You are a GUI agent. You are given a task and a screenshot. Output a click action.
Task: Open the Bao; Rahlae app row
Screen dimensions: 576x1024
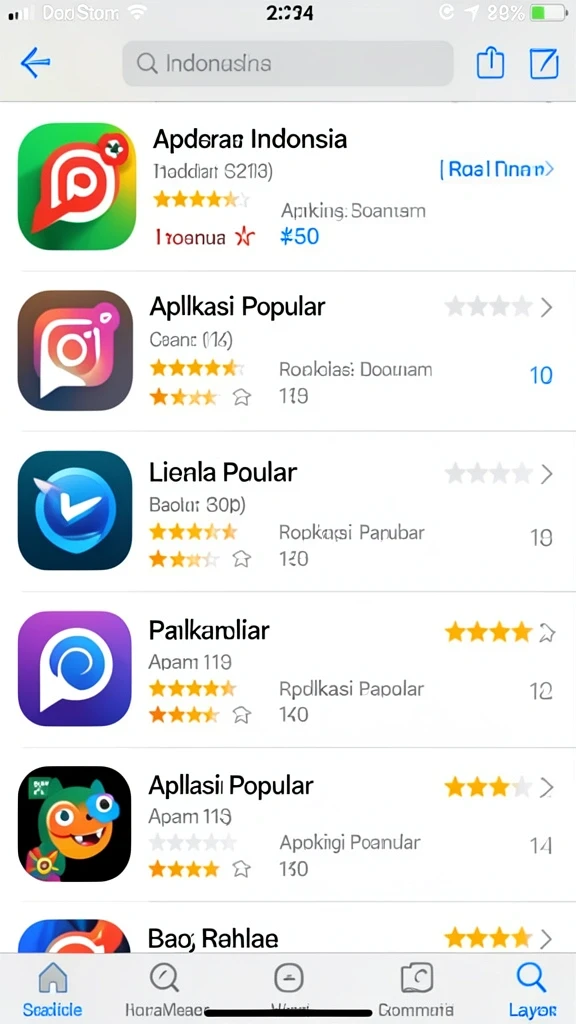point(288,928)
